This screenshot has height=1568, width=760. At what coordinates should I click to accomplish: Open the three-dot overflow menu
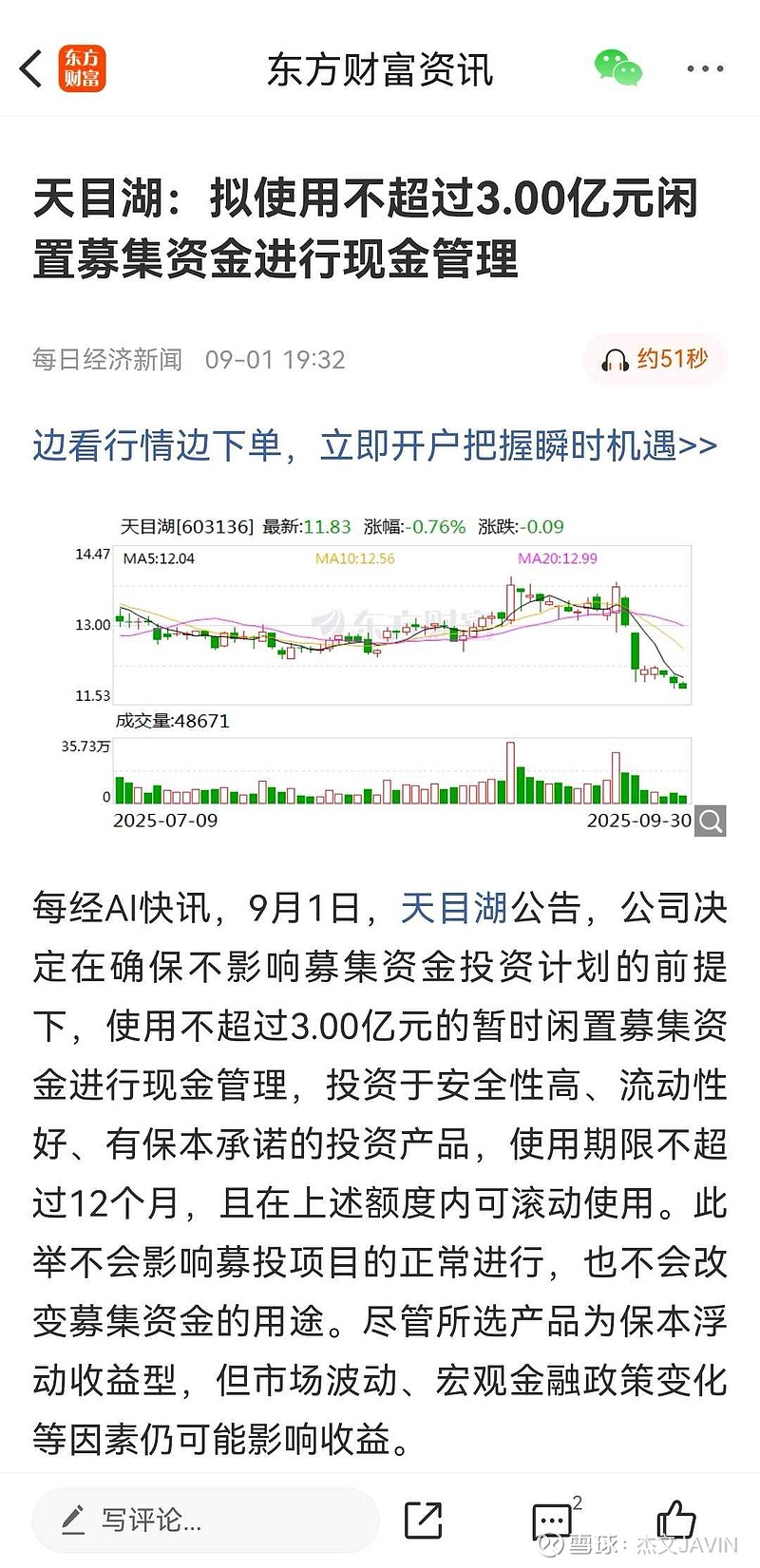pos(705,68)
